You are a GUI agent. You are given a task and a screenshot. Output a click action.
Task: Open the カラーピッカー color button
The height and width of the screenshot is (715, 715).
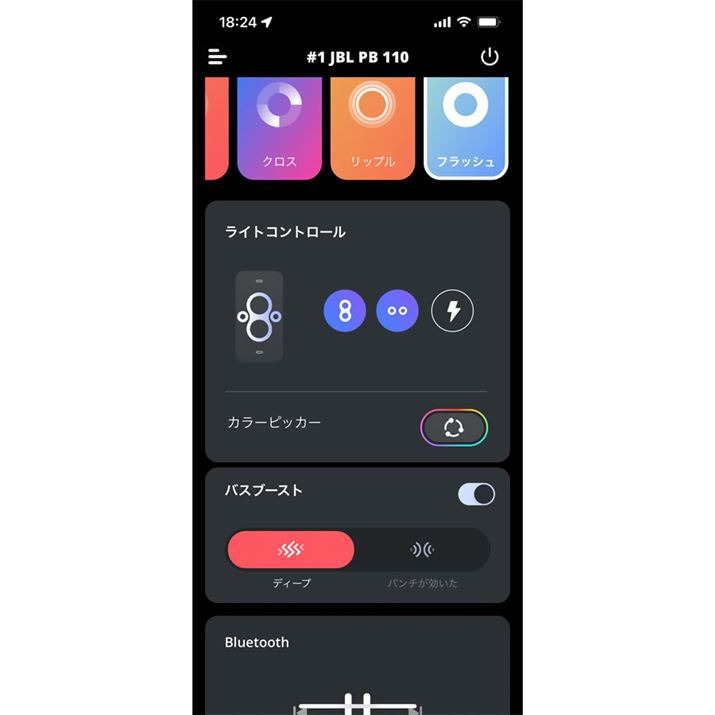[x=453, y=427]
